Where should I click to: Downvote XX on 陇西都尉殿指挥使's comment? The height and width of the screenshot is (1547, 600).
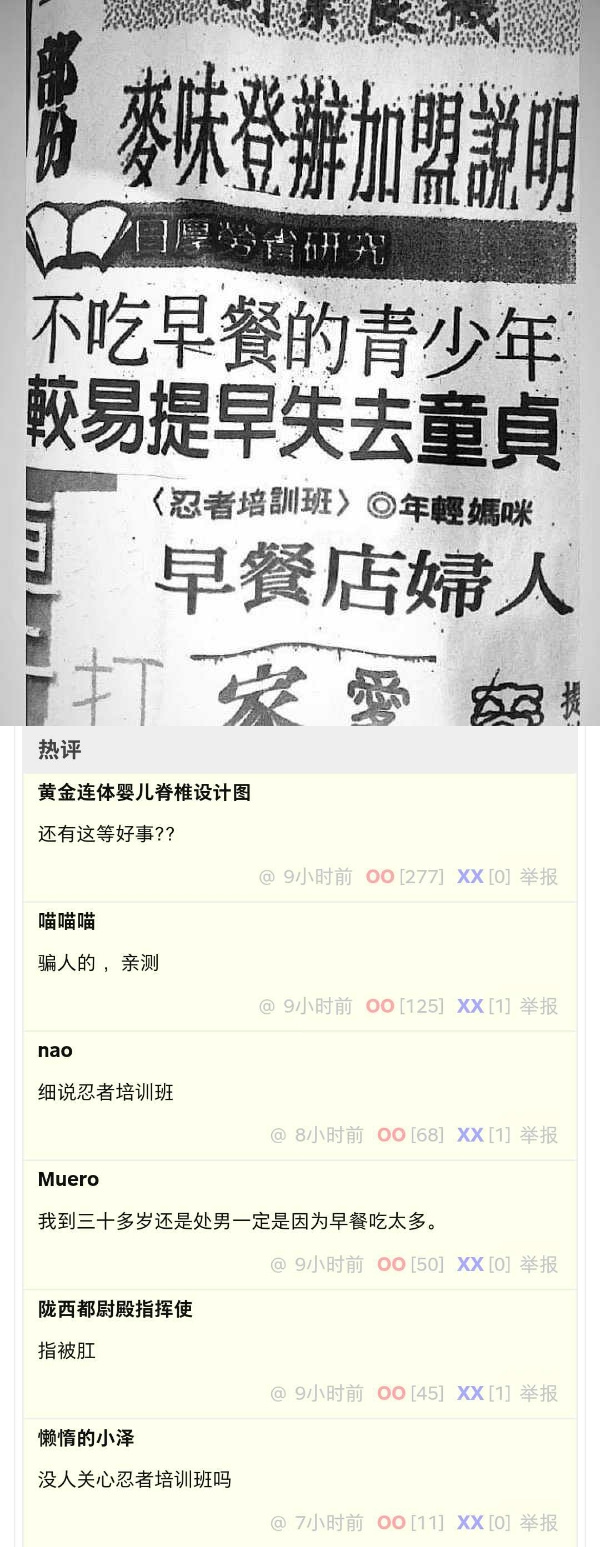pos(470,1393)
